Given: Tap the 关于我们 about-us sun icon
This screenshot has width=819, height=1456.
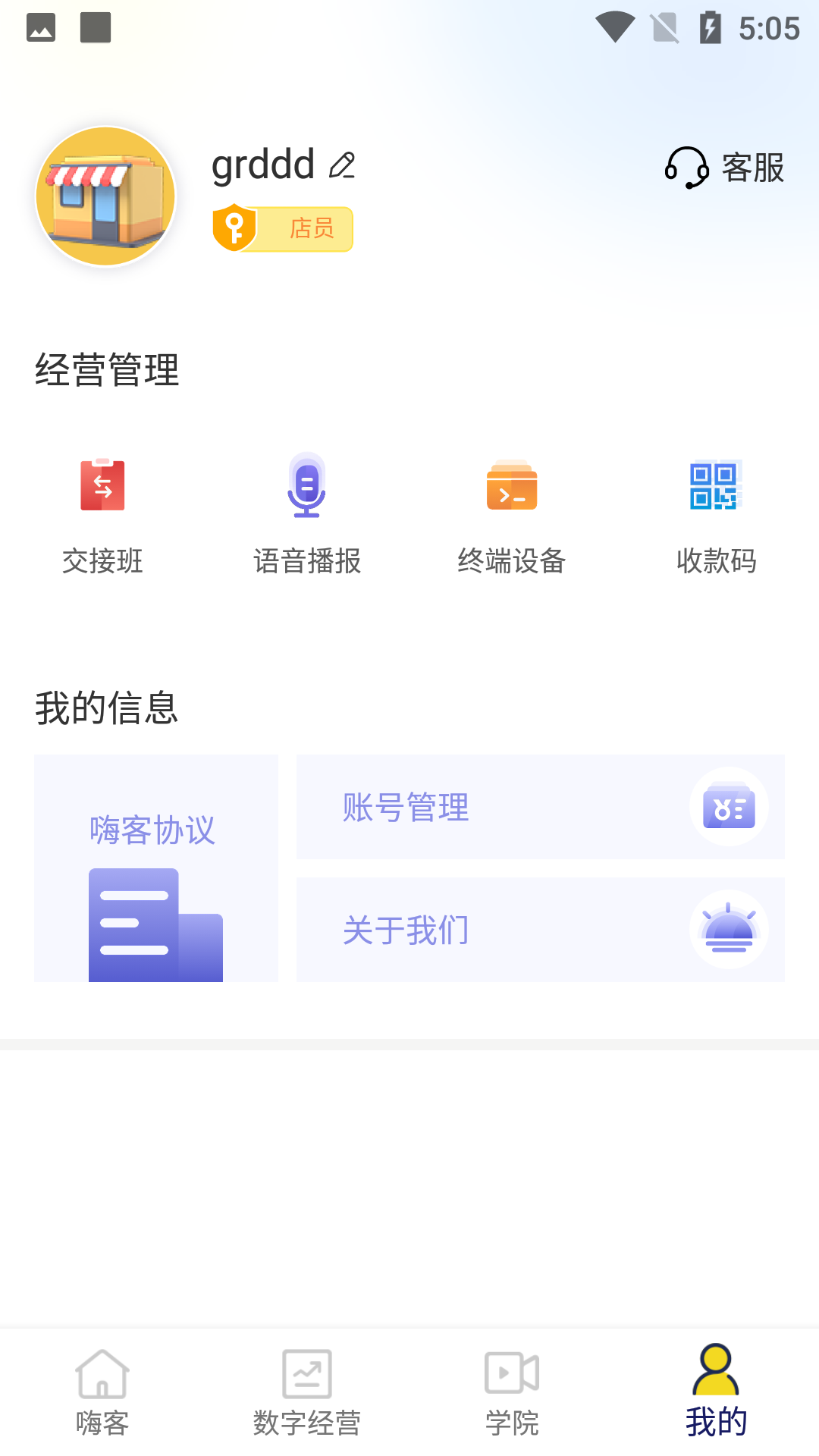Looking at the screenshot, I should pos(729,929).
